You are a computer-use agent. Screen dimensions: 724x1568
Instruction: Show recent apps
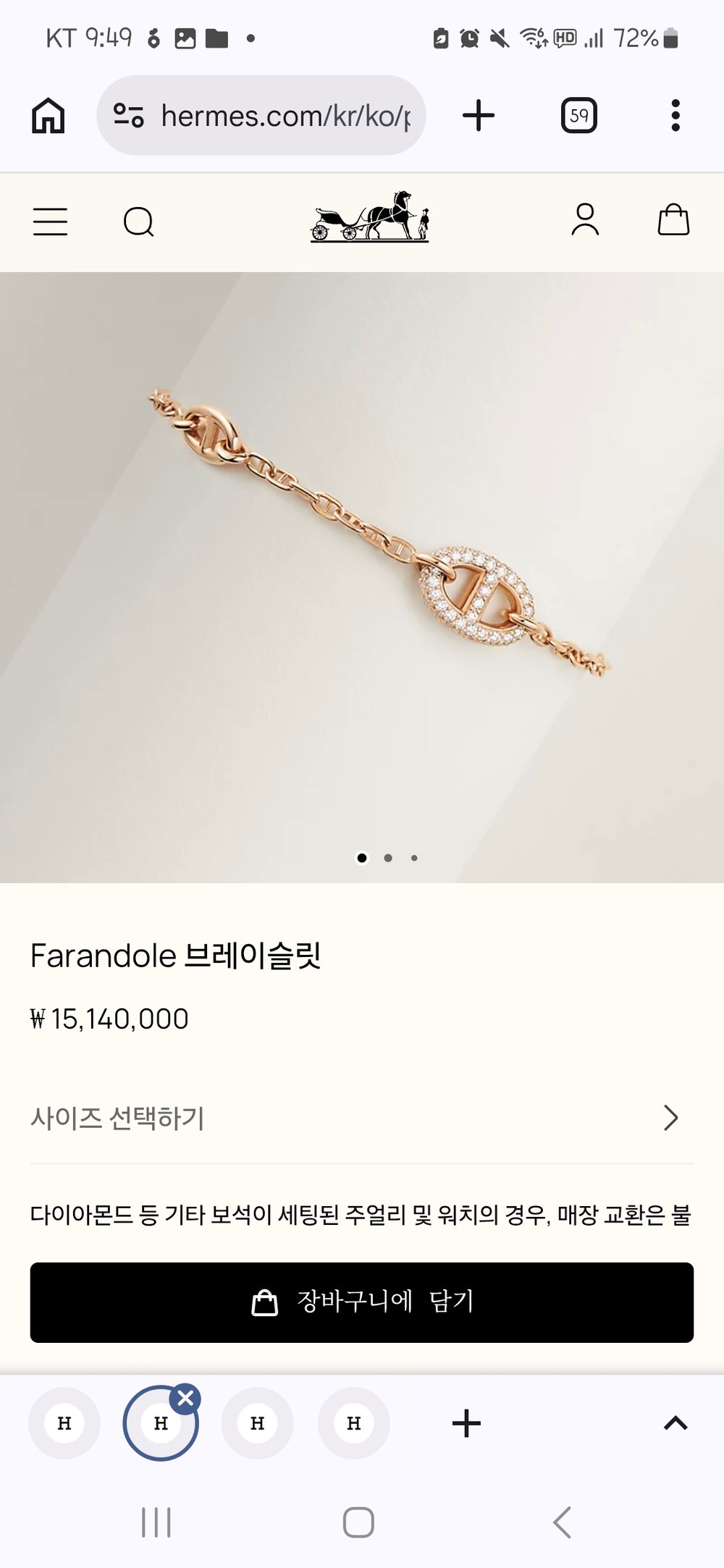coord(156,1522)
